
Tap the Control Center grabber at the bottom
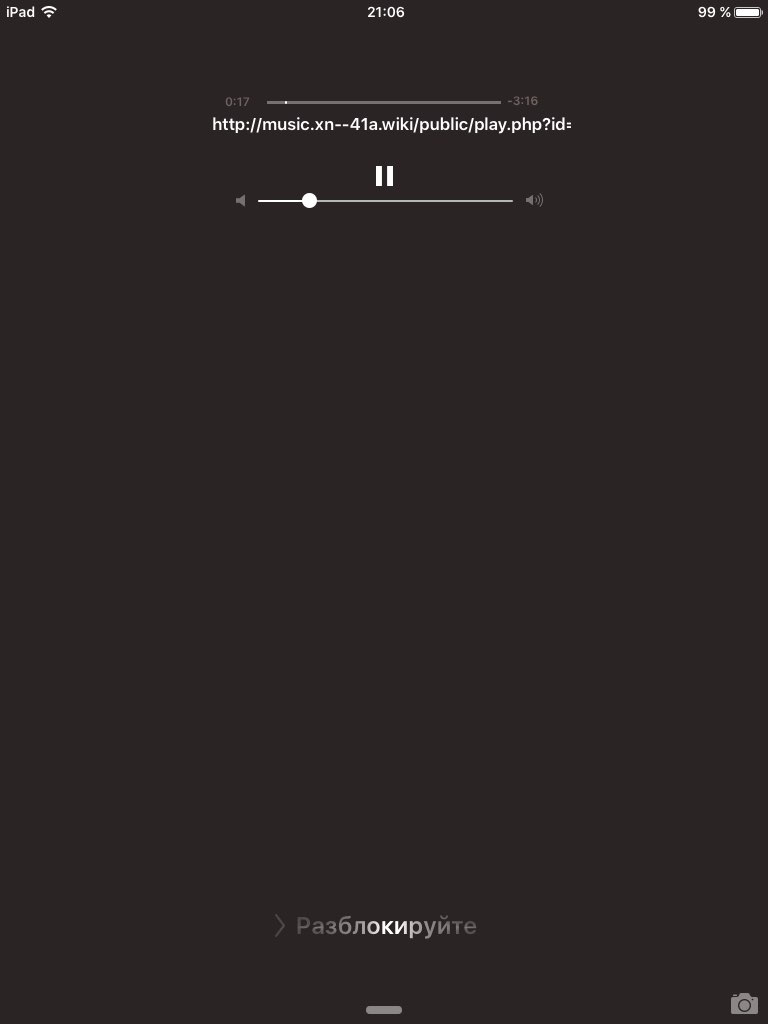384,1010
